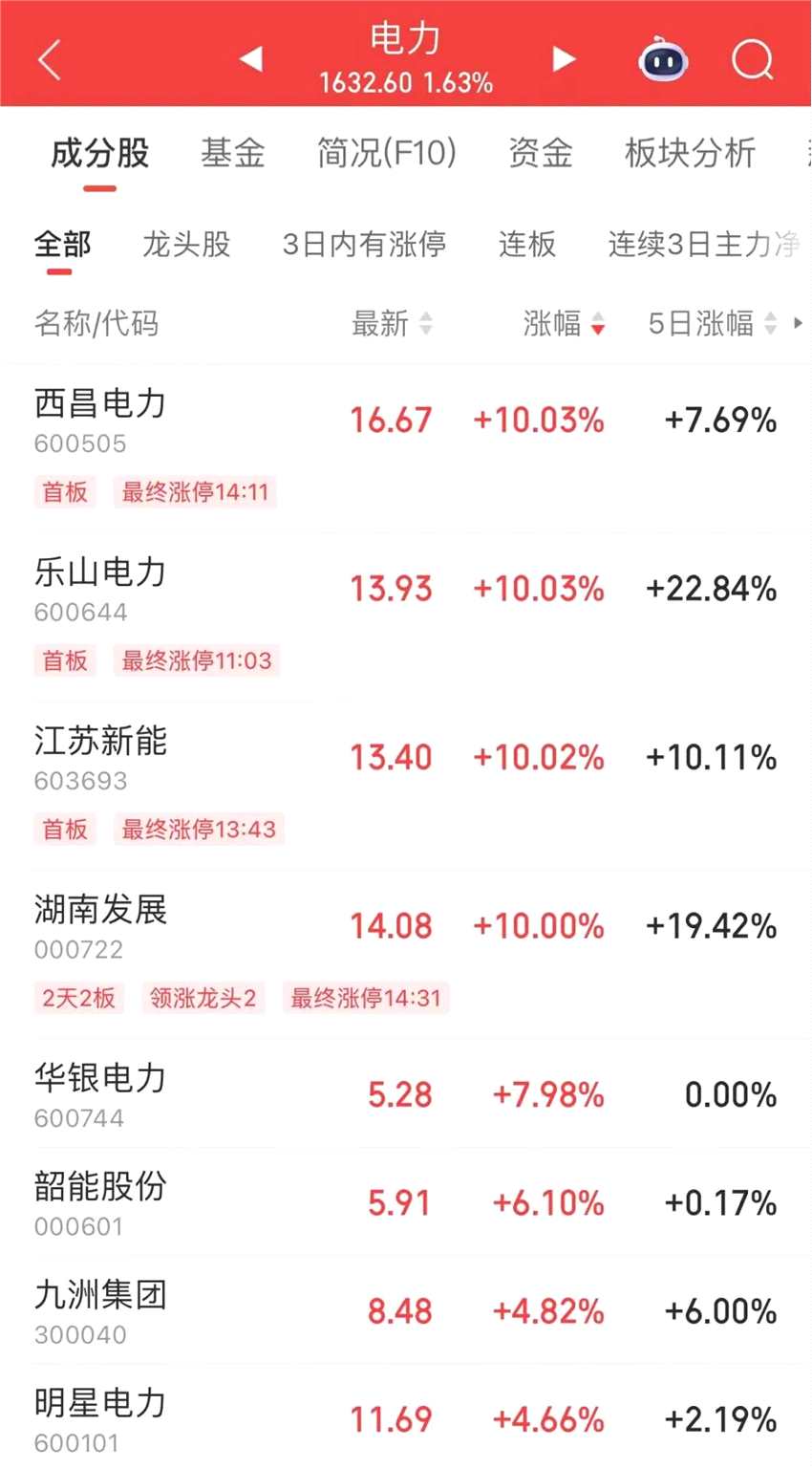Go back using the top-left arrow
The height and width of the screenshot is (1469, 812).
click(50, 60)
